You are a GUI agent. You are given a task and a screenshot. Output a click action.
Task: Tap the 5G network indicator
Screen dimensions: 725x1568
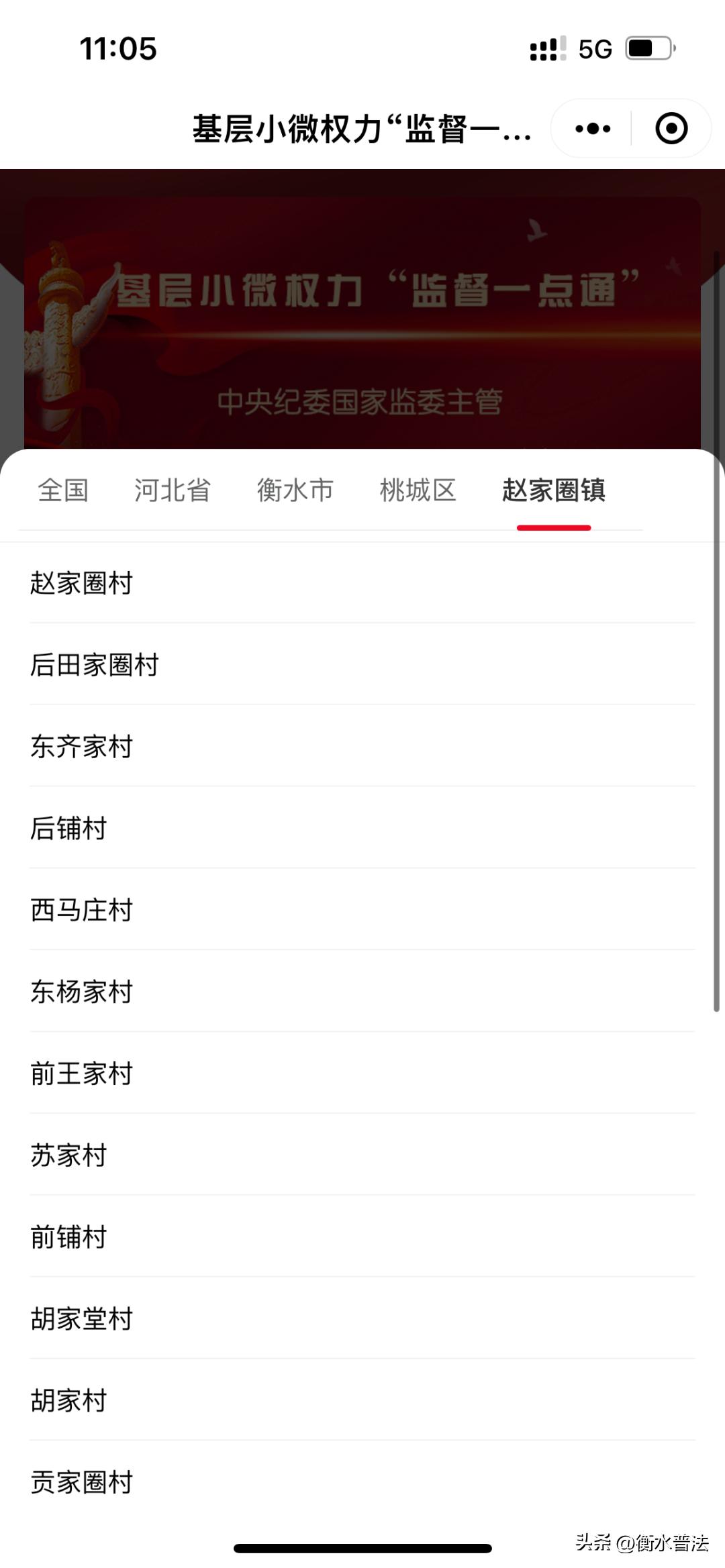[x=593, y=48]
